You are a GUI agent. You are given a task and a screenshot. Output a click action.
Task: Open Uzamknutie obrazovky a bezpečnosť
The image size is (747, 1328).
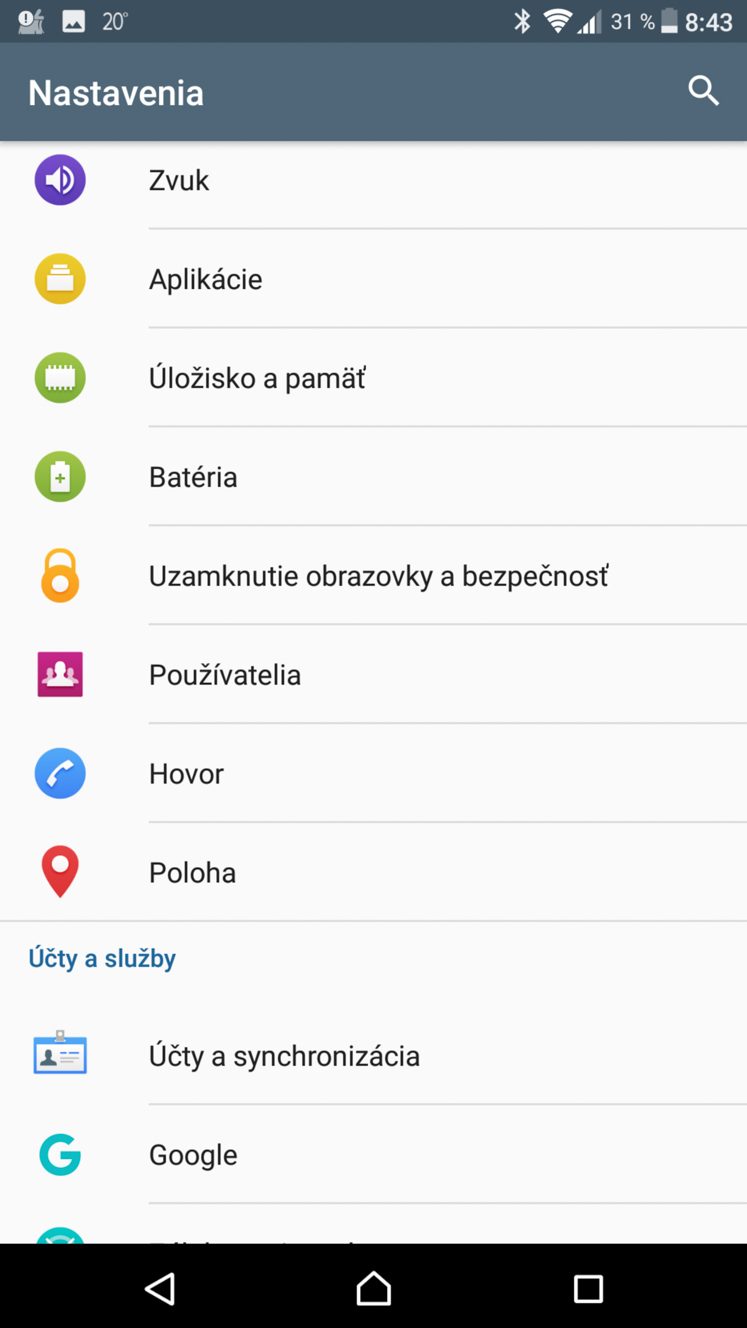click(x=373, y=576)
